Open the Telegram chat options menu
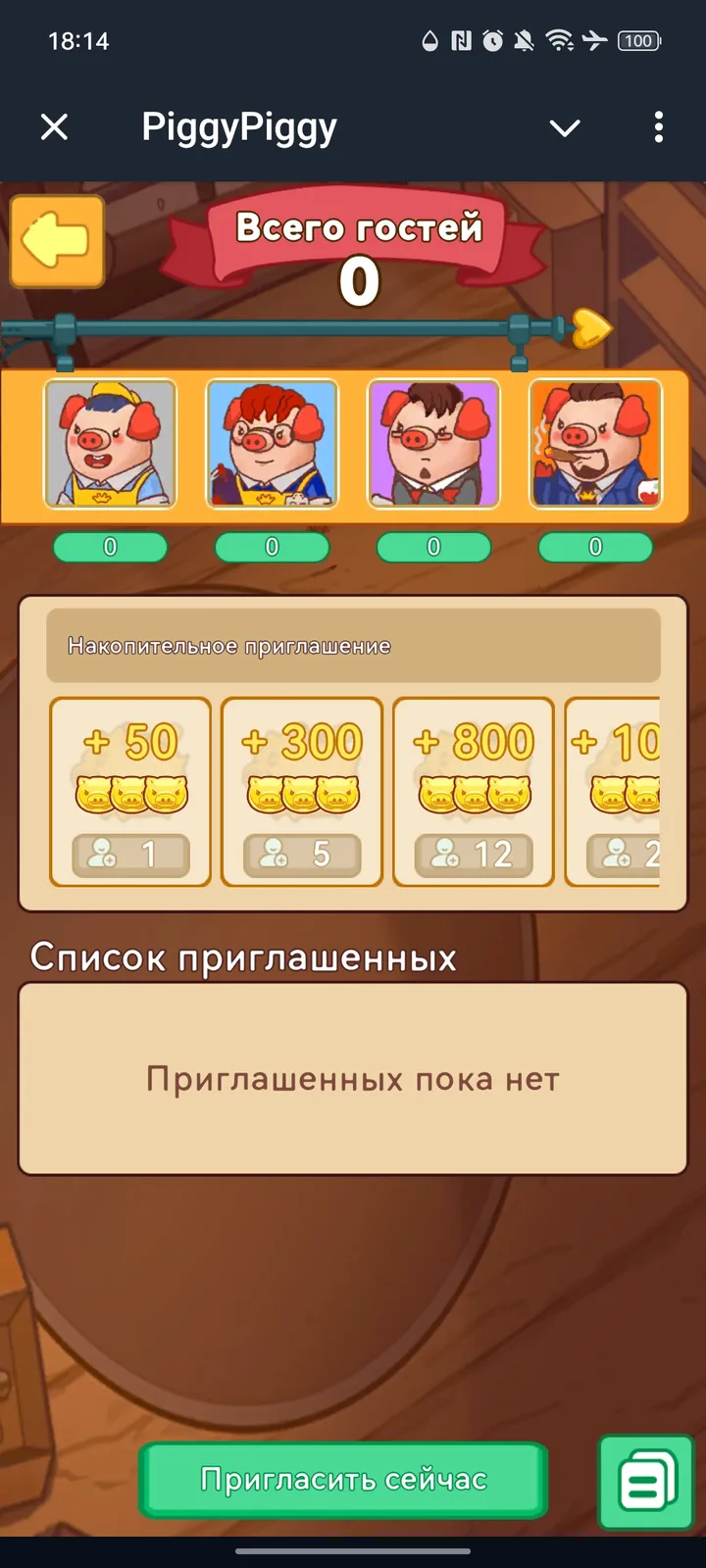The image size is (706, 1568). point(658,127)
